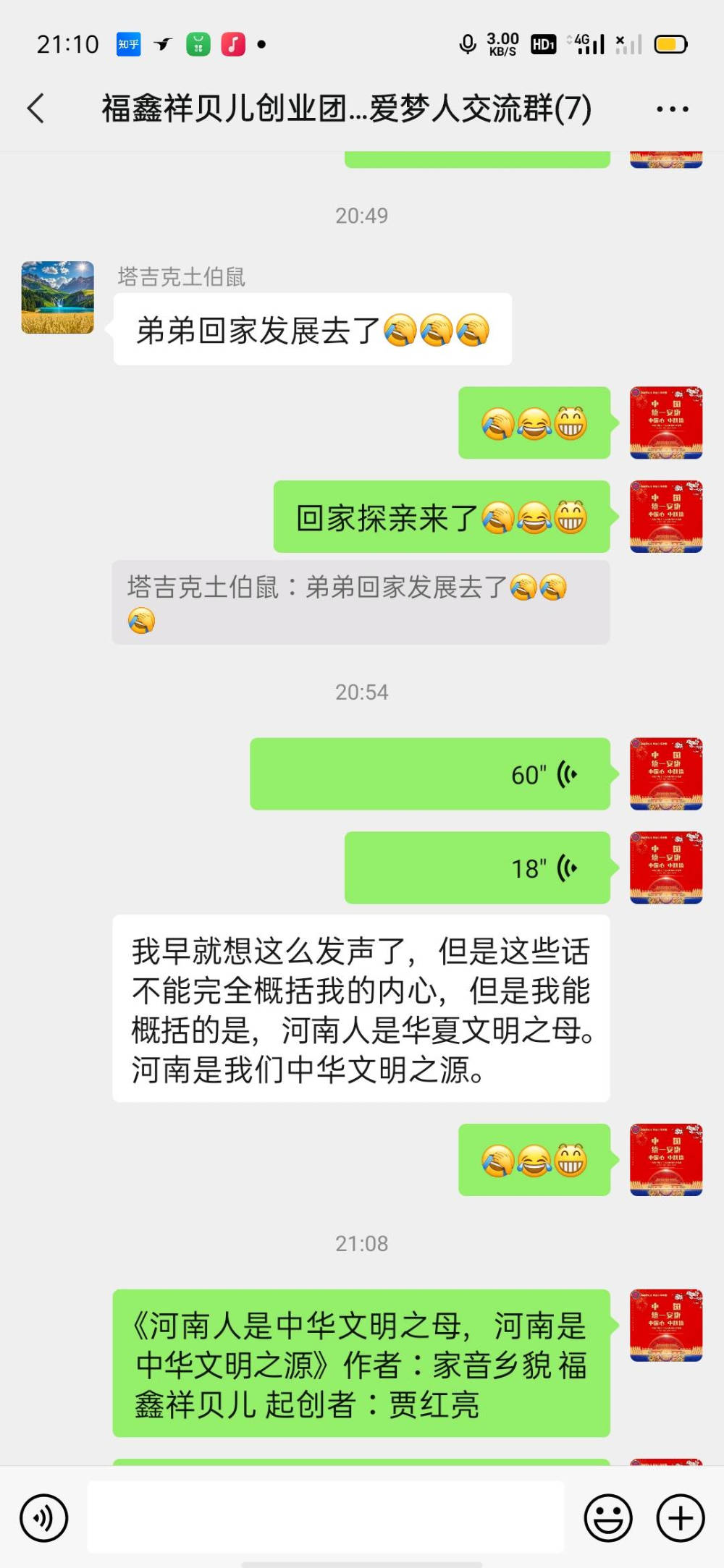
Task: Open the plus attachments menu
Action: point(680,1518)
